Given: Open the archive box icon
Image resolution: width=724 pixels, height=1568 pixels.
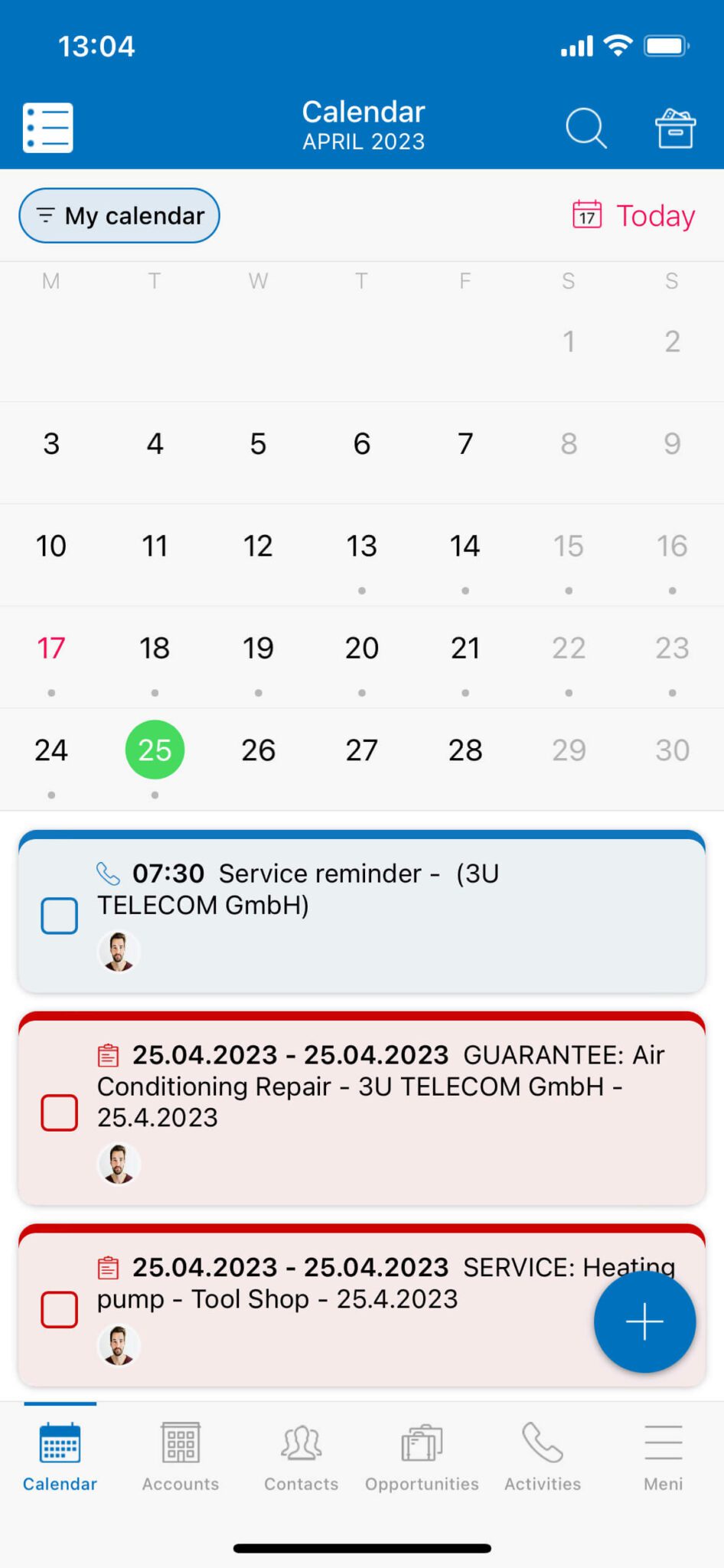Looking at the screenshot, I should tap(674, 127).
